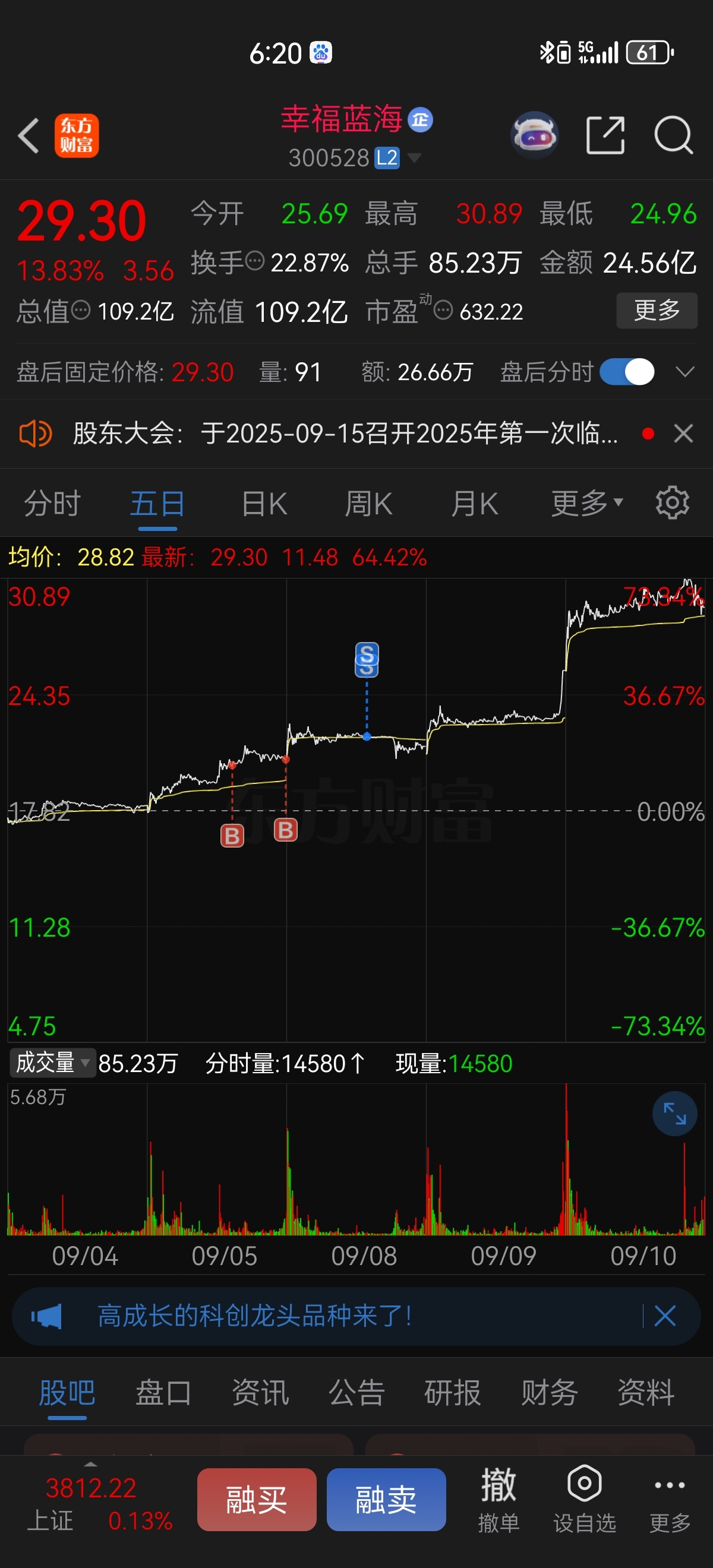Image resolution: width=713 pixels, height=1568 pixels.
Task: Open the 更多 chart period dropdown
Action: click(587, 503)
